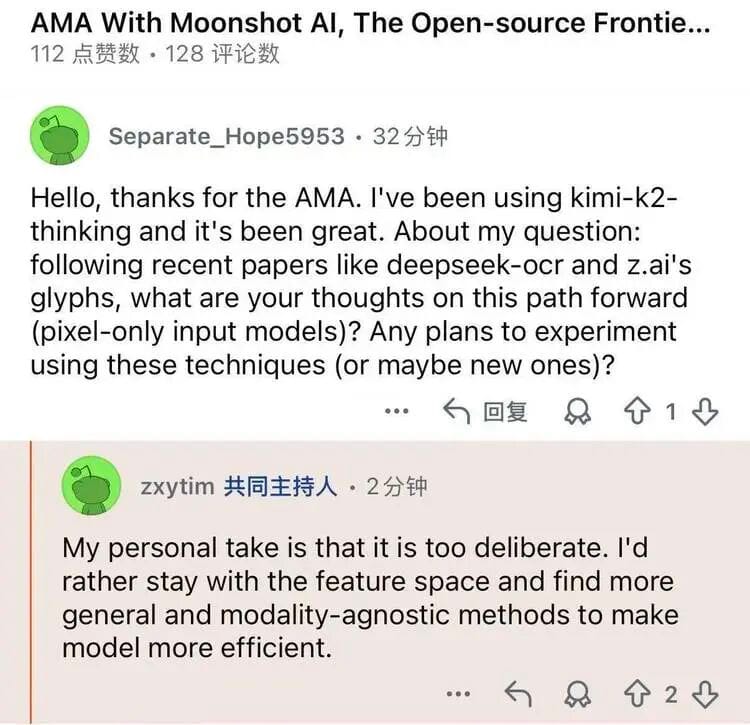Open zxytim's user profile
This screenshot has height=725, width=750.
coord(177,487)
